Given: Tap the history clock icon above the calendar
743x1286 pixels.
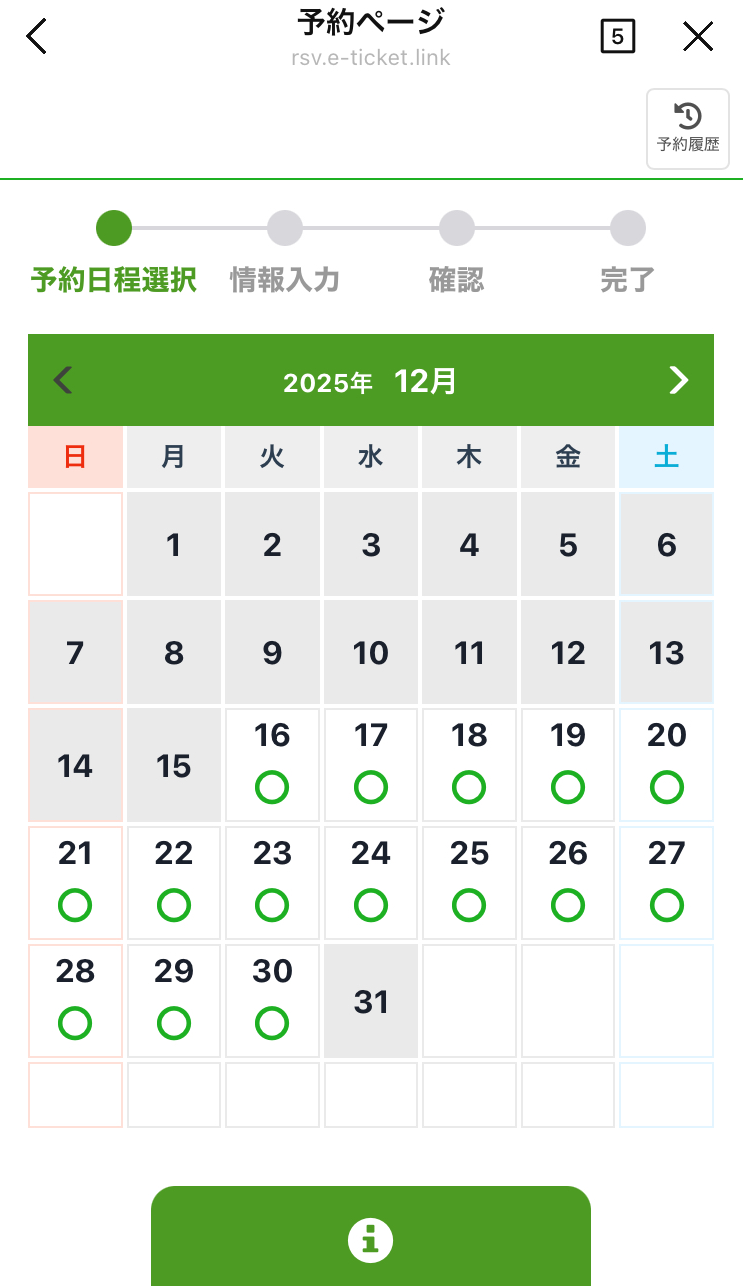Looking at the screenshot, I should [x=687, y=113].
